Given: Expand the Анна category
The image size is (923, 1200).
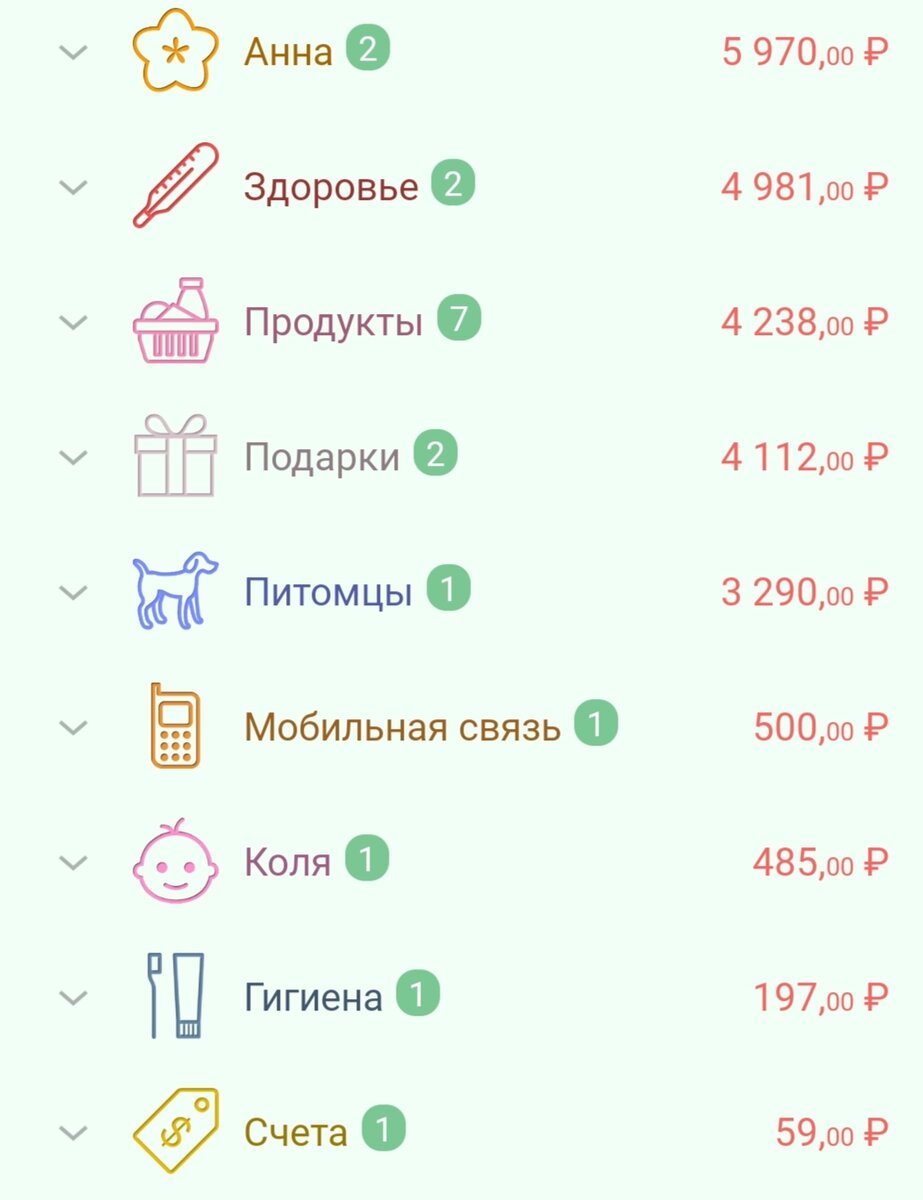Looking at the screenshot, I should pos(74,52).
